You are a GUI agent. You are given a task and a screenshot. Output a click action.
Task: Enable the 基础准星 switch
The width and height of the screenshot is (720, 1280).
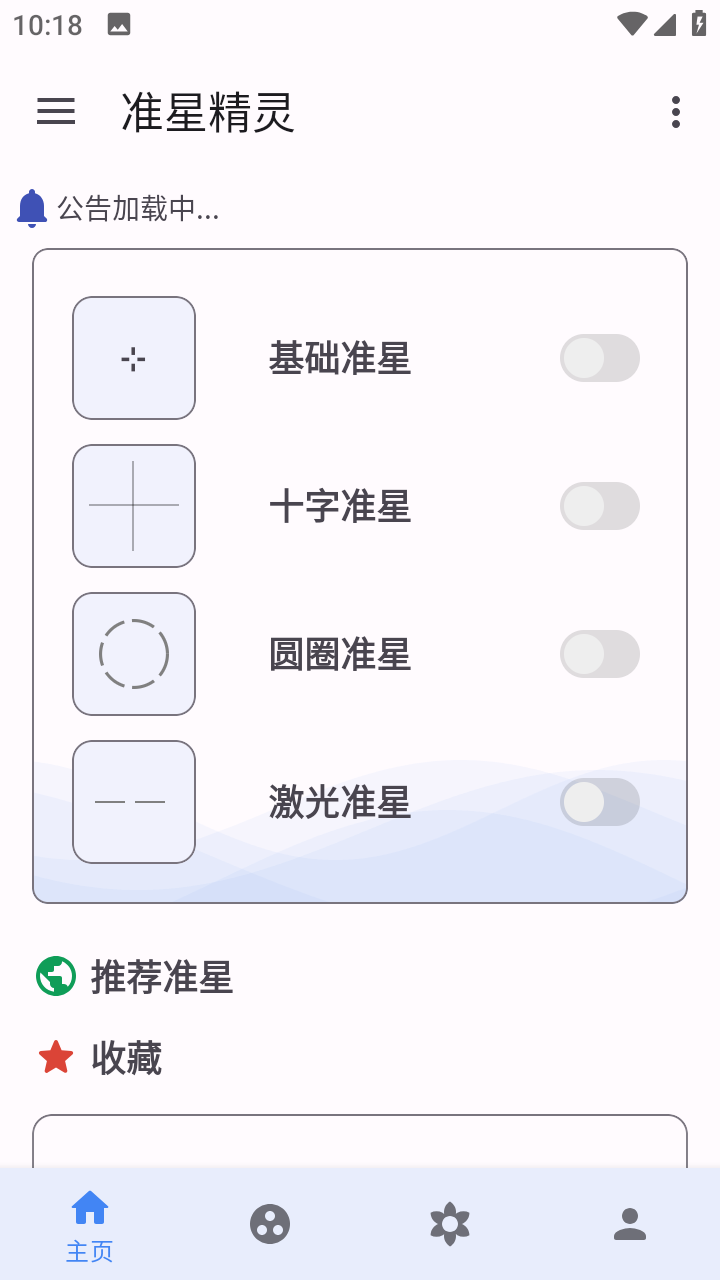click(599, 358)
